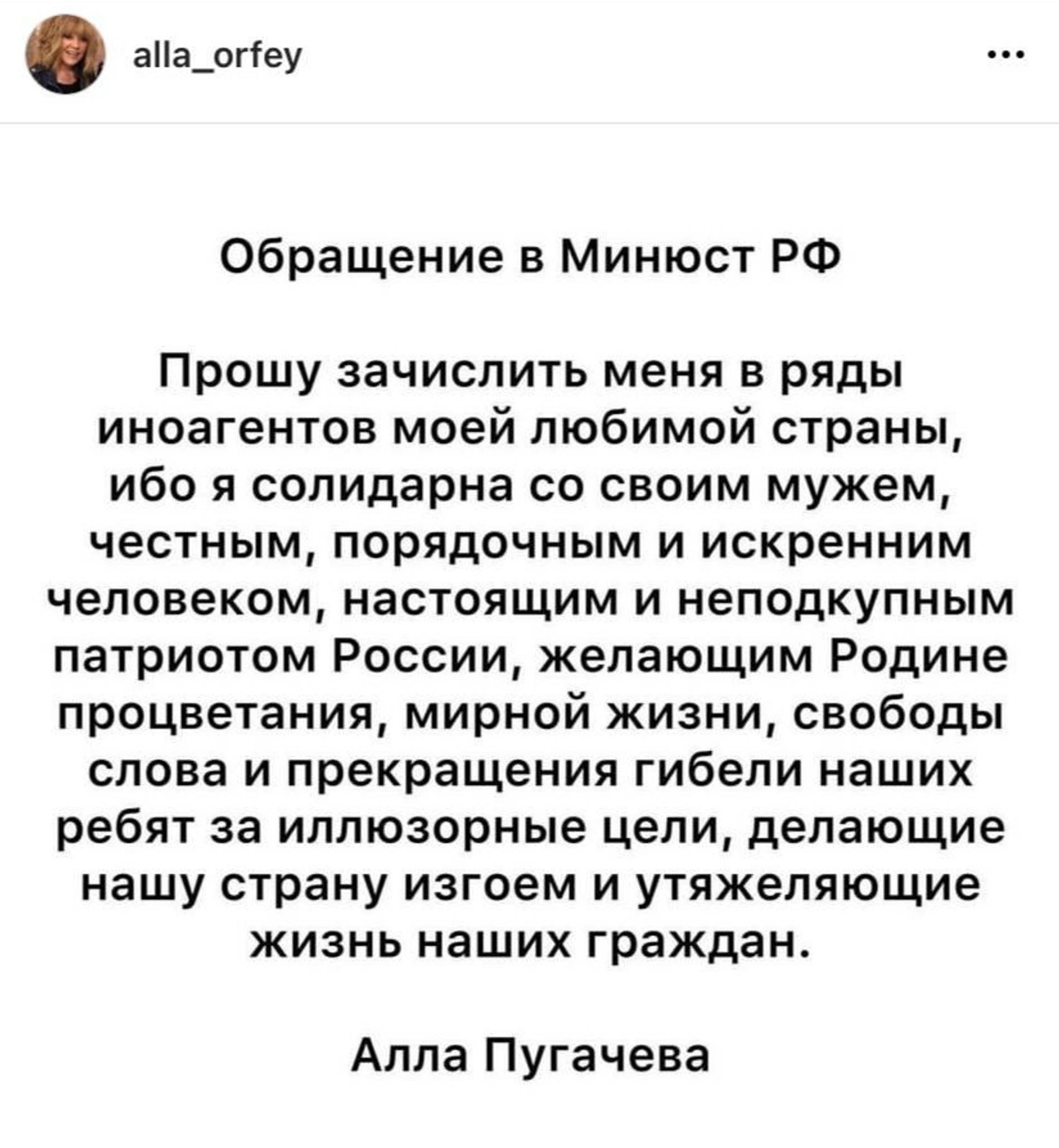Open the post's three-dot options menu
Screen dimensions: 1059x1148
point(1005,56)
